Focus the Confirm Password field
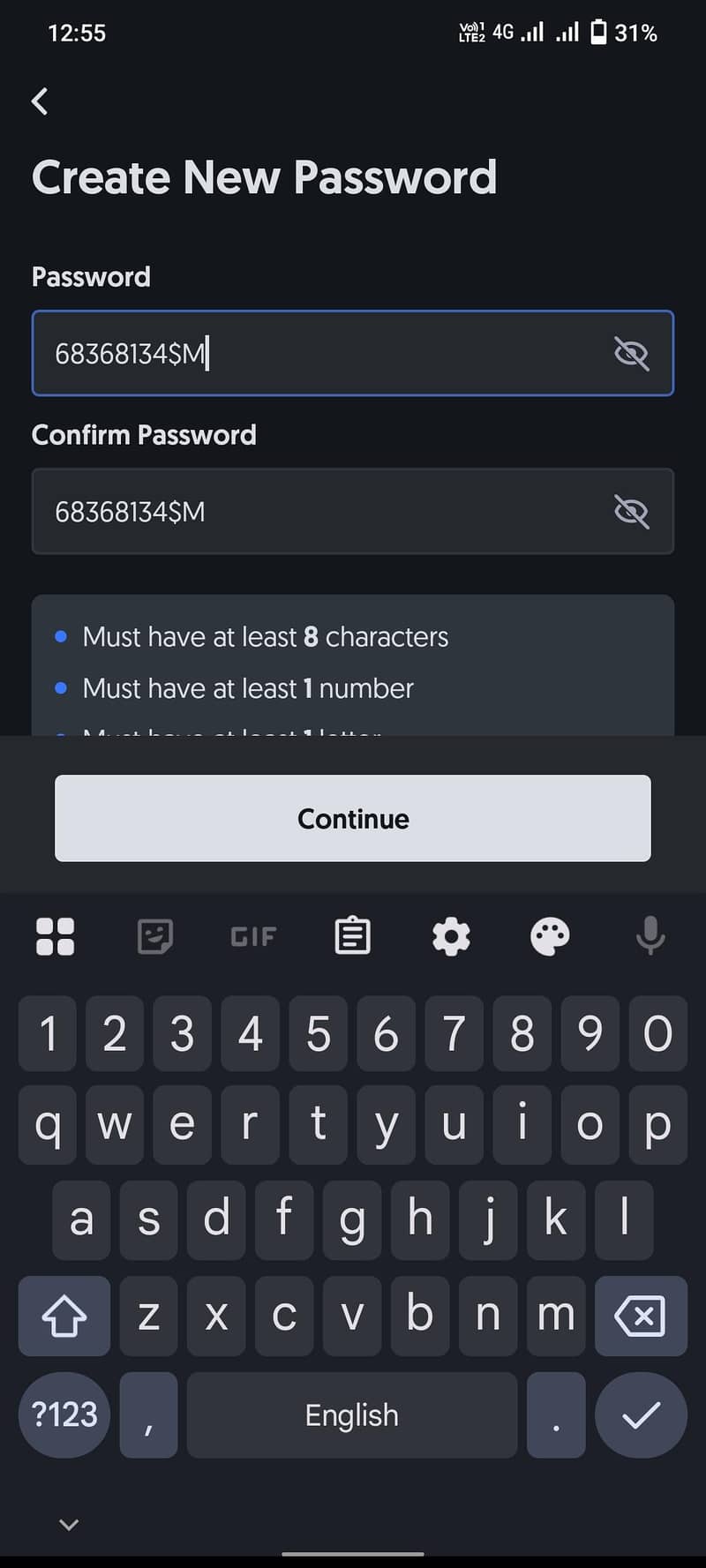 318,512
